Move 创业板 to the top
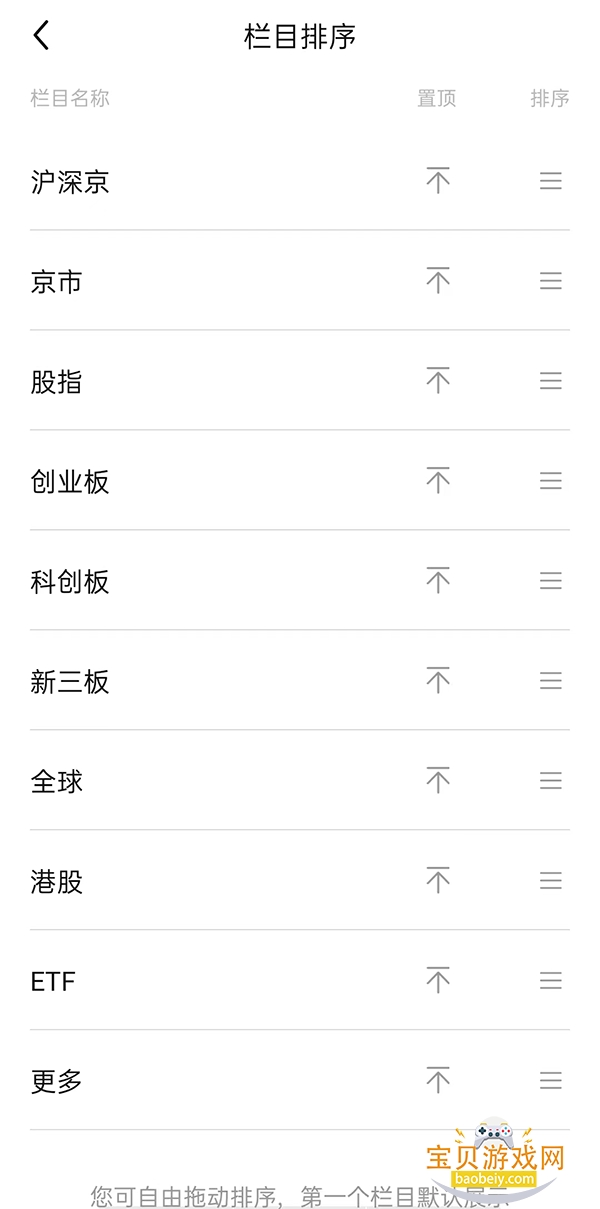600x1209 pixels. pos(438,481)
